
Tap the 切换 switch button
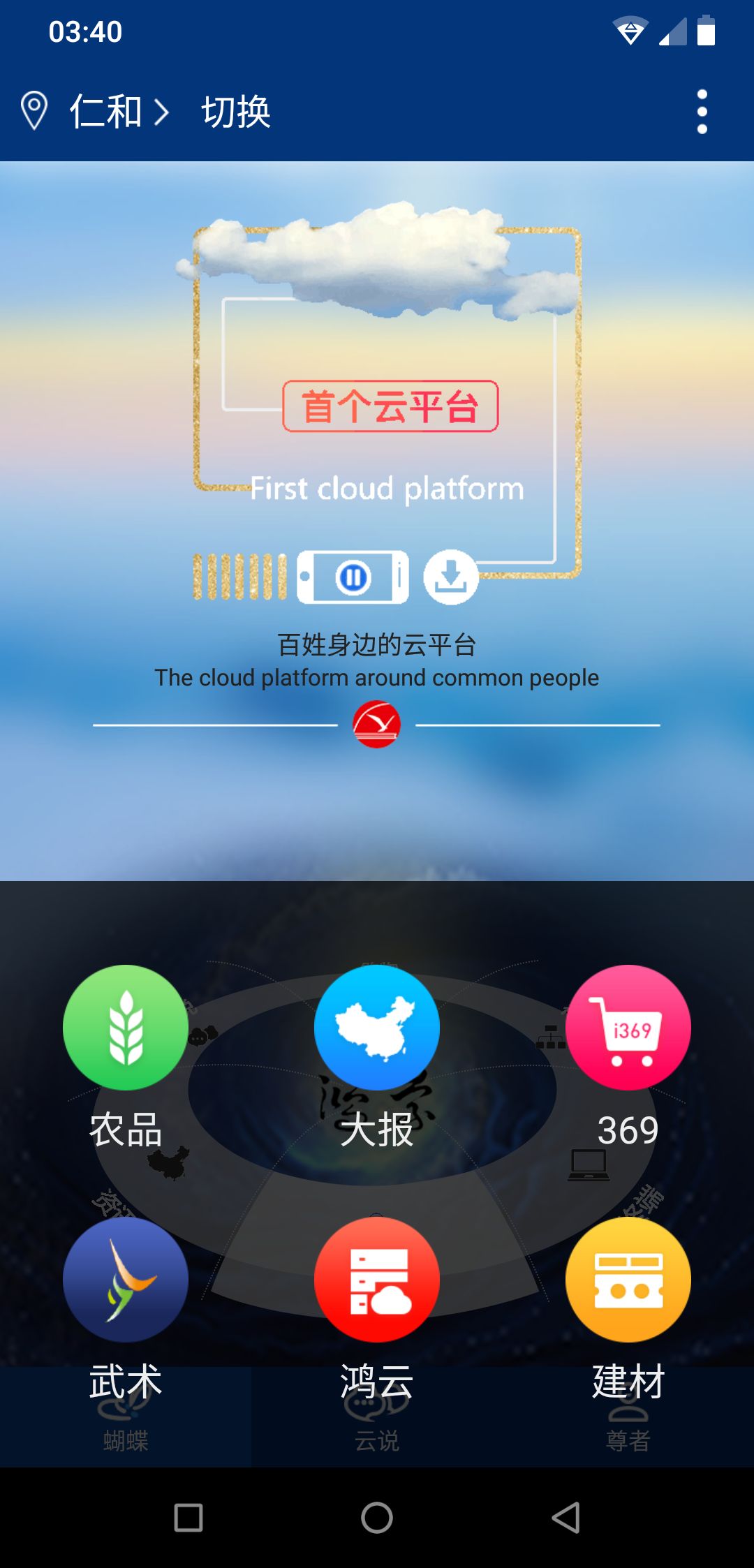click(236, 112)
